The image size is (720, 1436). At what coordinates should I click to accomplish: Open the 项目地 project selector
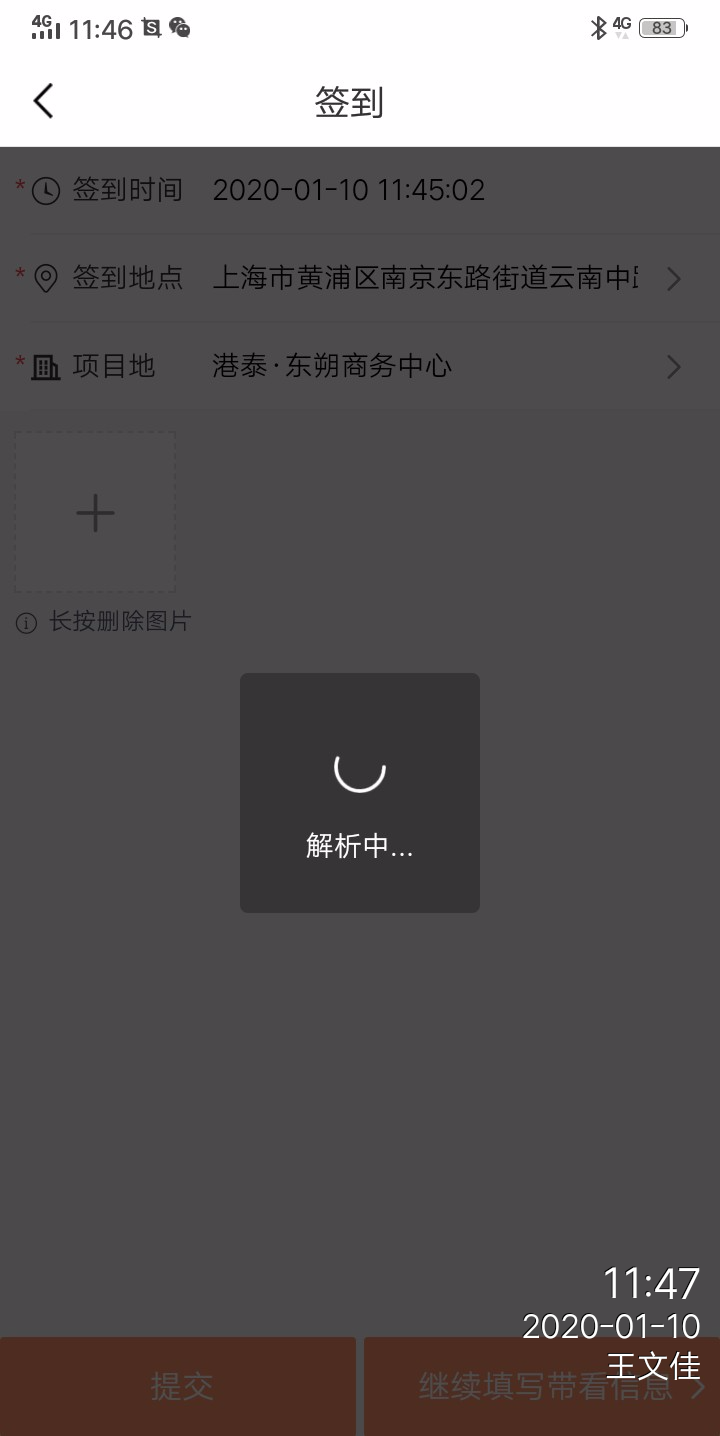tap(425, 366)
